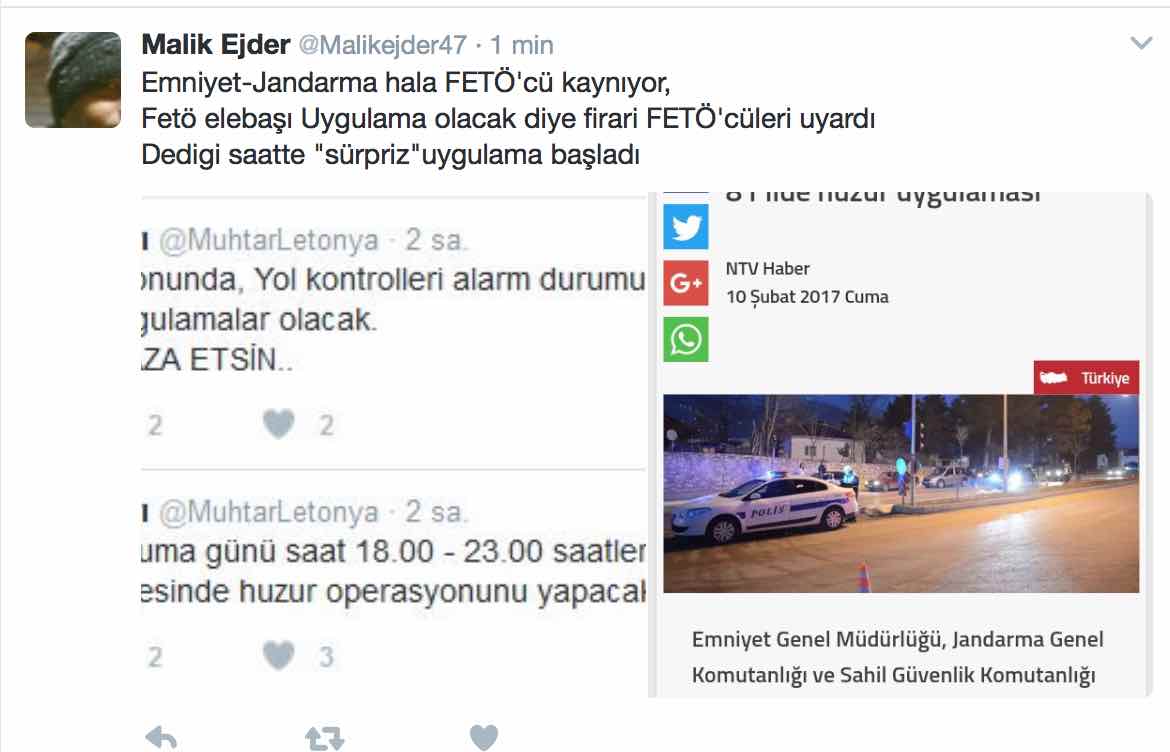Open the attached image in the tweet
This screenshot has width=1170, height=752.
640,440
